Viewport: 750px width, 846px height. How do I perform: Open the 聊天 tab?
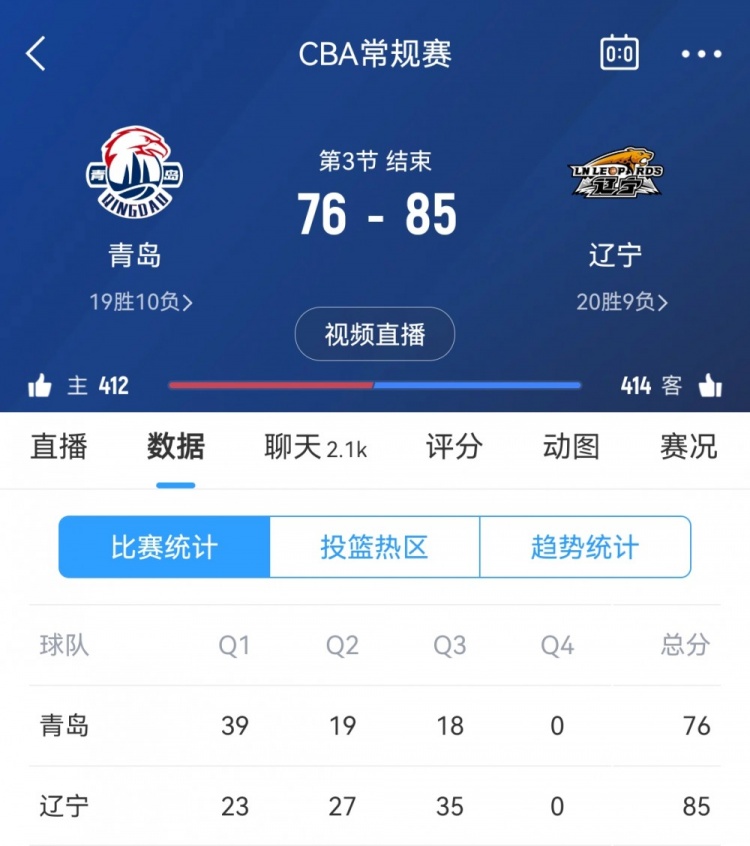(315, 447)
